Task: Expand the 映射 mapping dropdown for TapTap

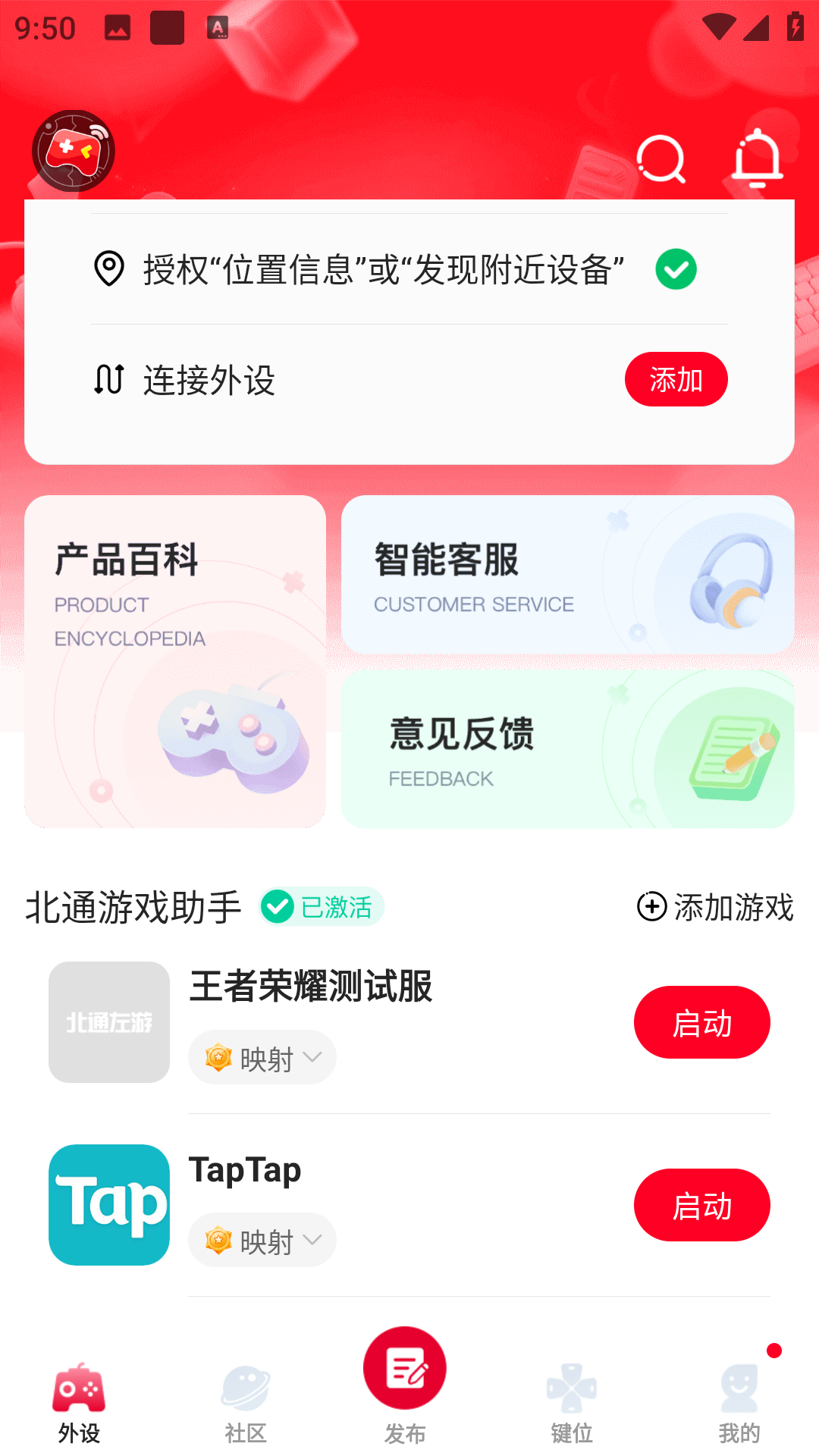Action: pyautogui.click(x=262, y=1240)
